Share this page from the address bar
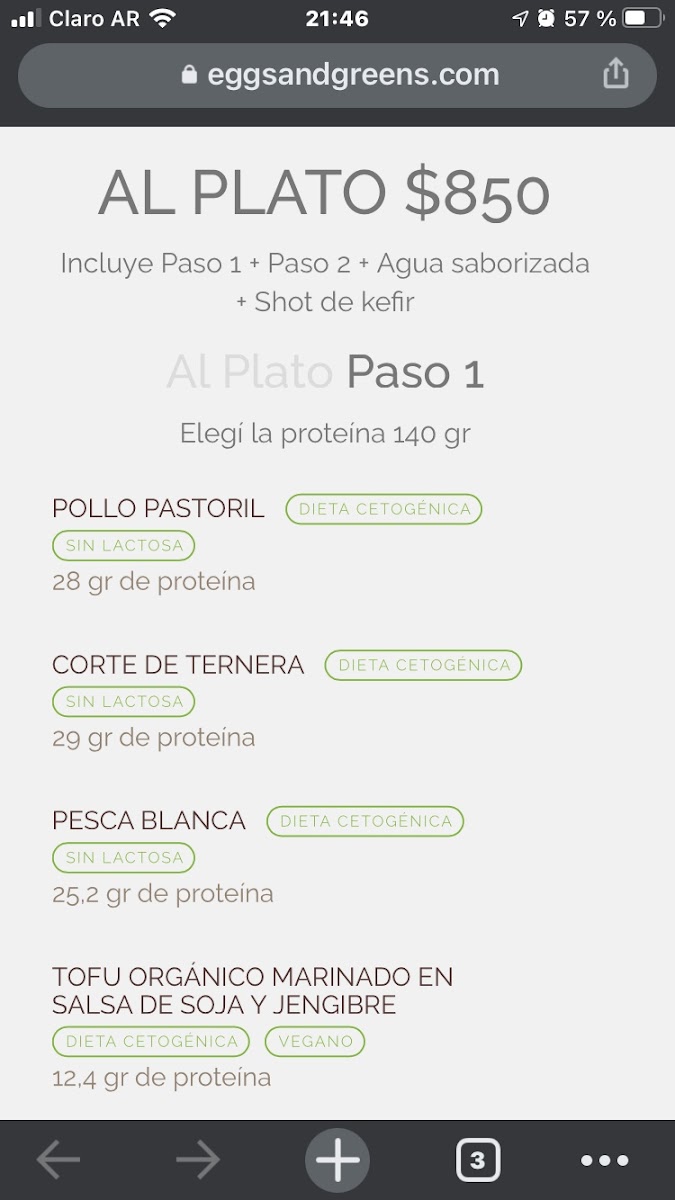The image size is (675, 1200). [x=616, y=74]
